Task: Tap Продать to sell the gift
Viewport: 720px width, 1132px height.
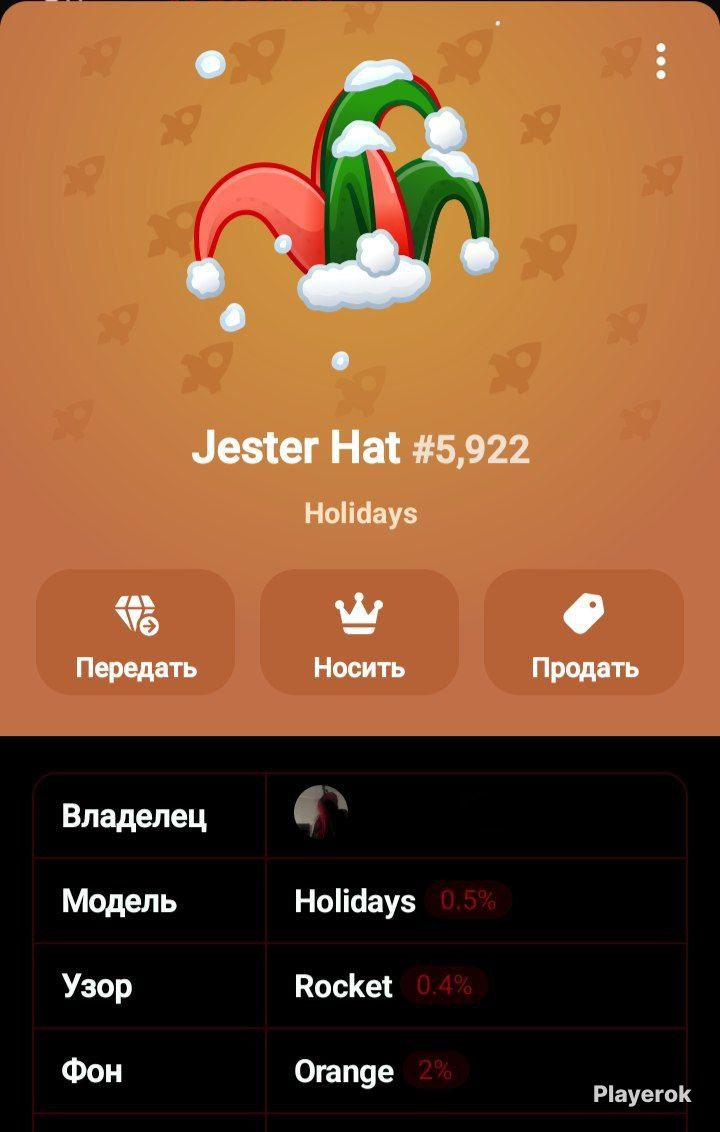Action: 584,632
